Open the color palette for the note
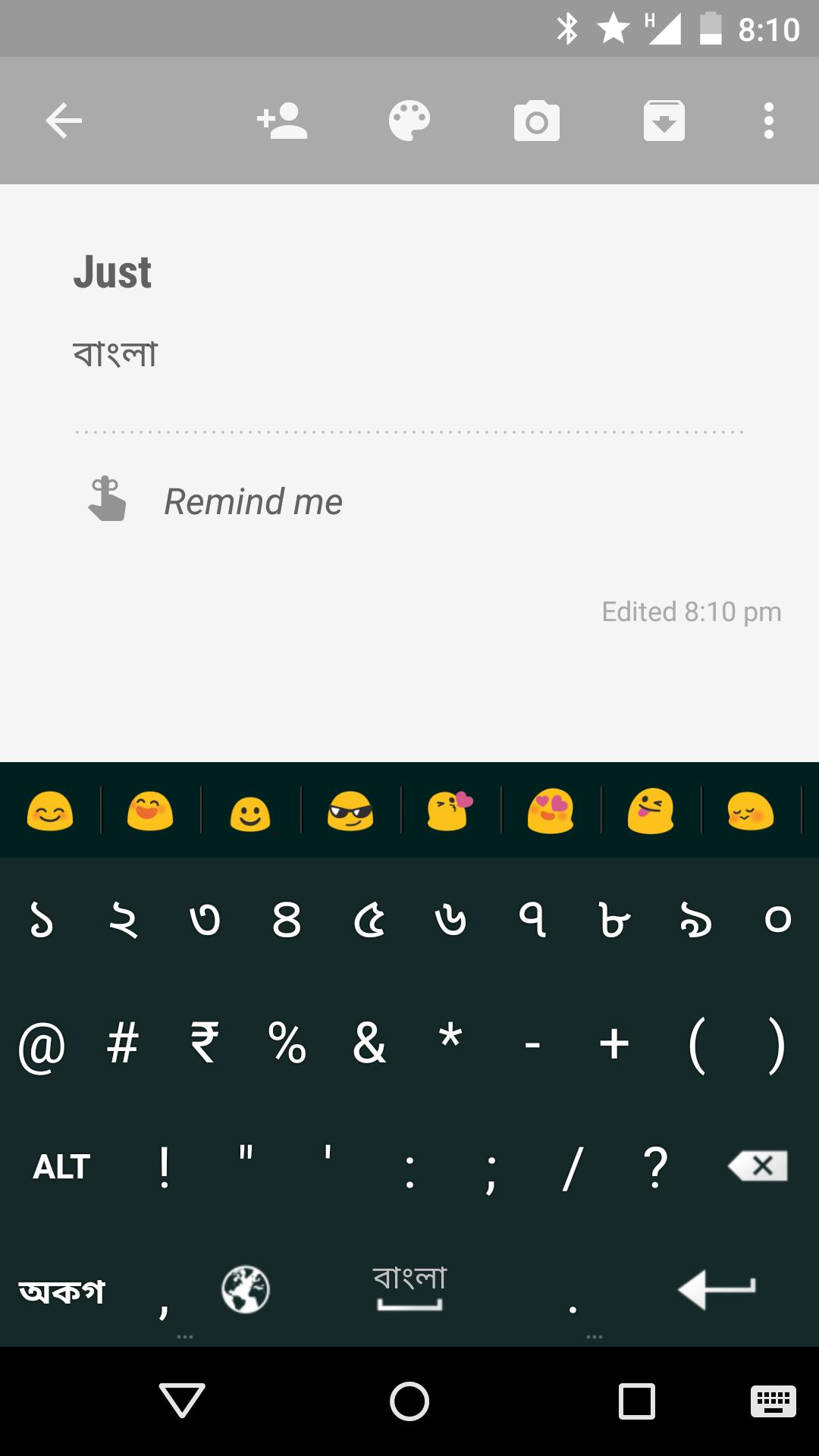819x1456 pixels. coord(409,121)
